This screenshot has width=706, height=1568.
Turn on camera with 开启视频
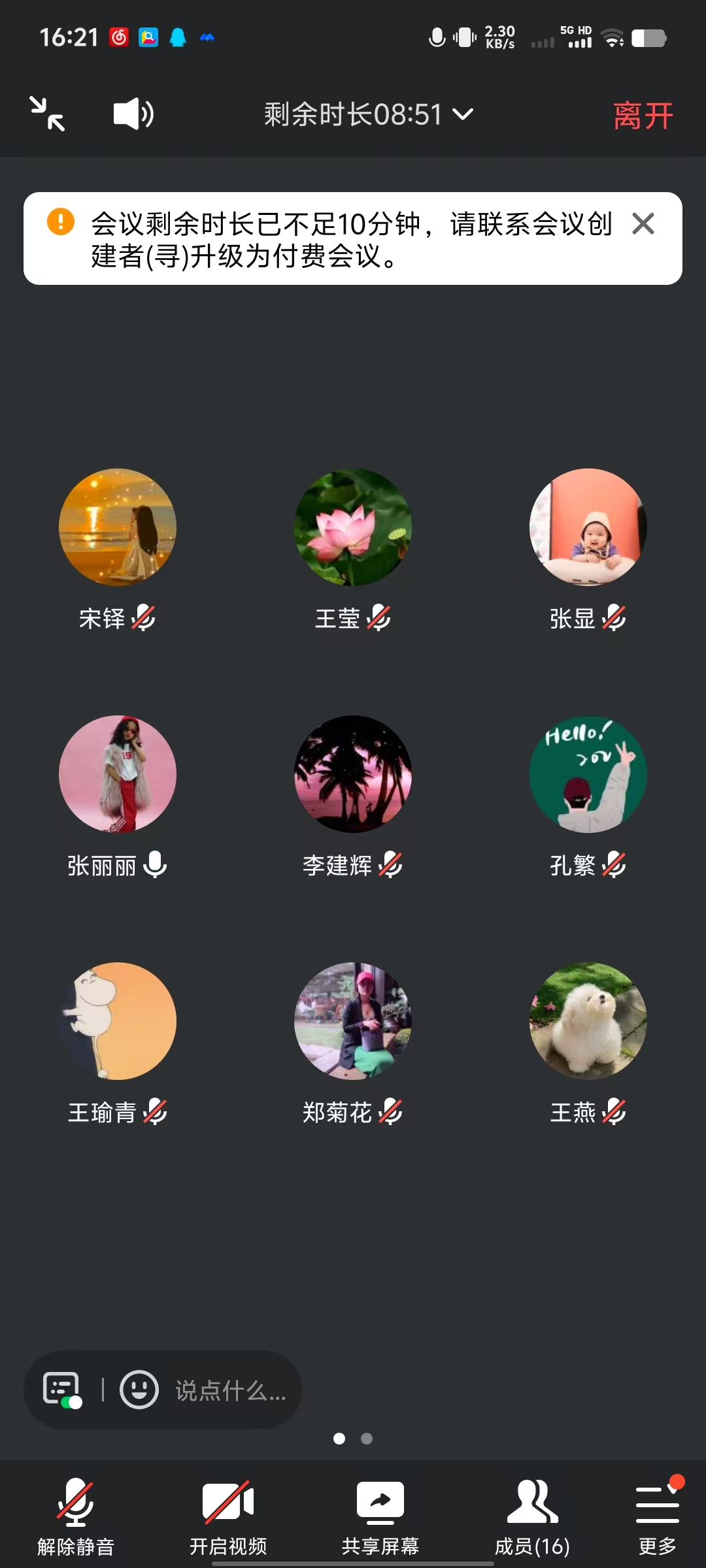coord(228,1517)
